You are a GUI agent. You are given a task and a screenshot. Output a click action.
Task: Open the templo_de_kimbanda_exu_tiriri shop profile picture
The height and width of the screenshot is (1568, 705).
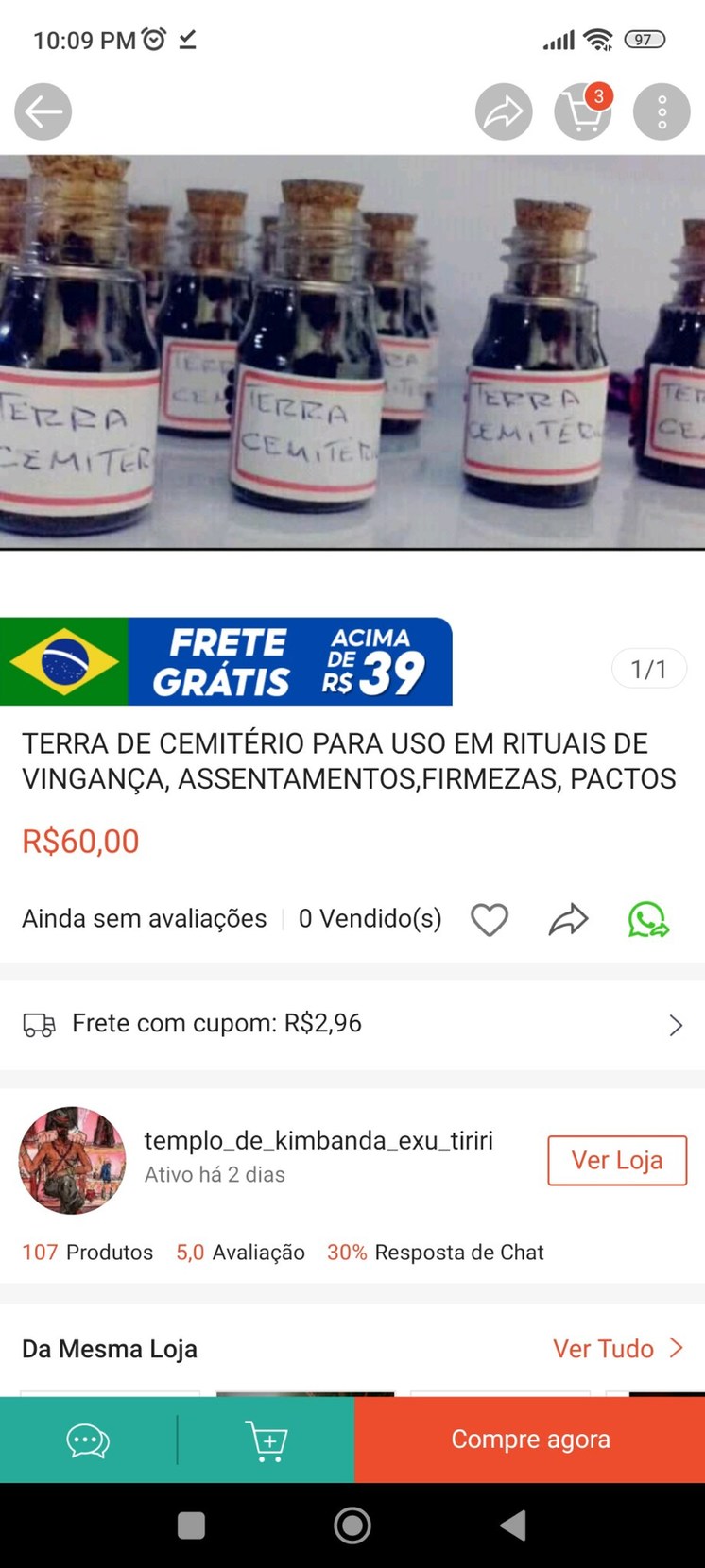(73, 1160)
